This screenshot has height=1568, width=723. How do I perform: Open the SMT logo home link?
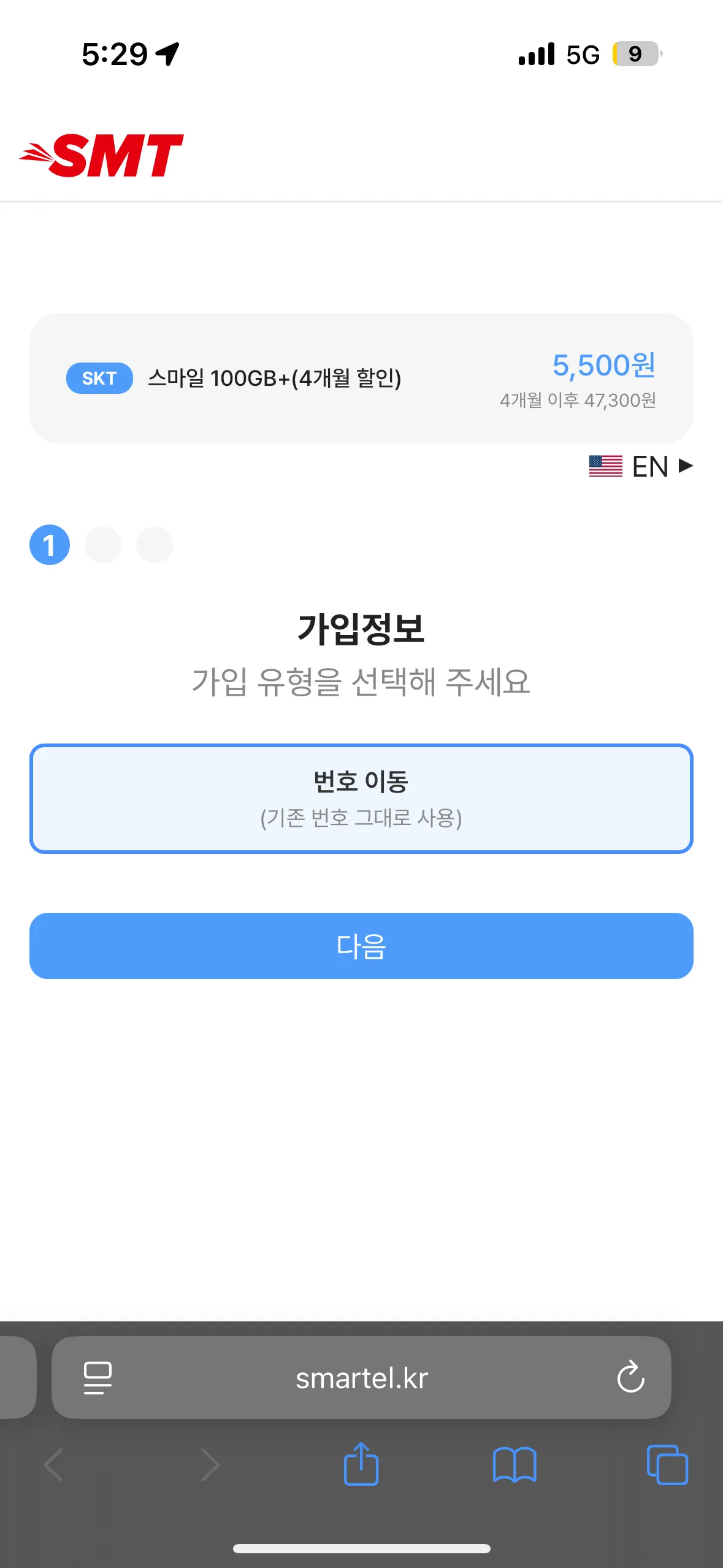[102, 155]
